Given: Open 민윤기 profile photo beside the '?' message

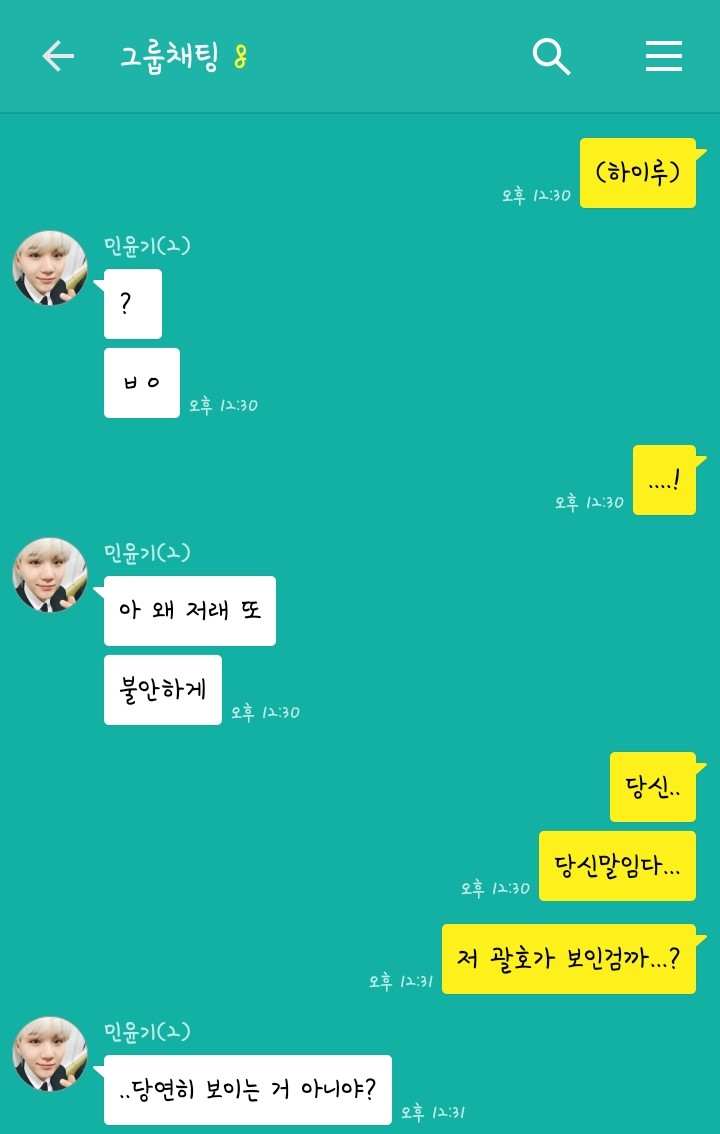Looking at the screenshot, I should pyautogui.click(x=50, y=268).
